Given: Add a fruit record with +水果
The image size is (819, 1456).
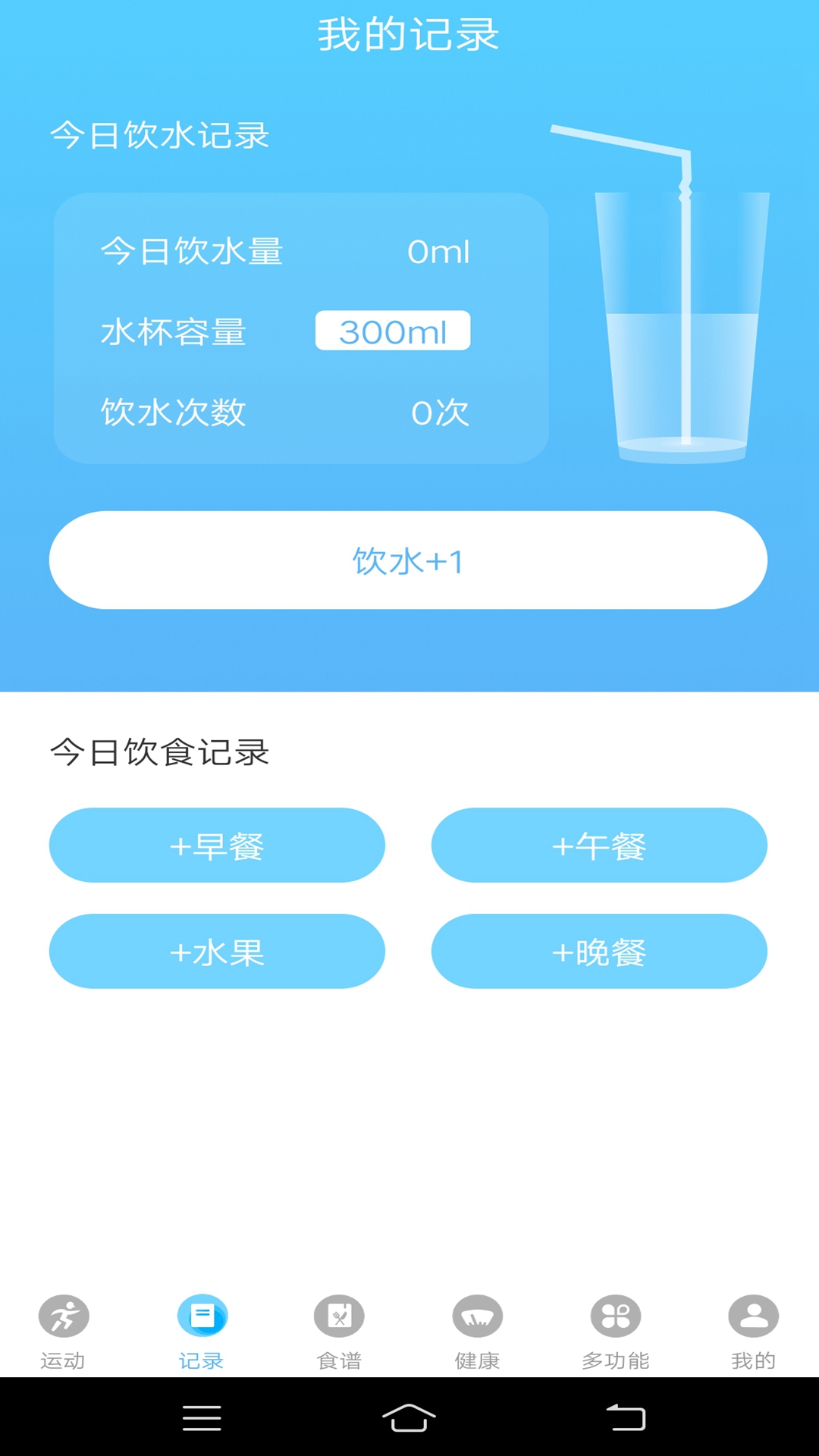Looking at the screenshot, I should pos(217,950).
